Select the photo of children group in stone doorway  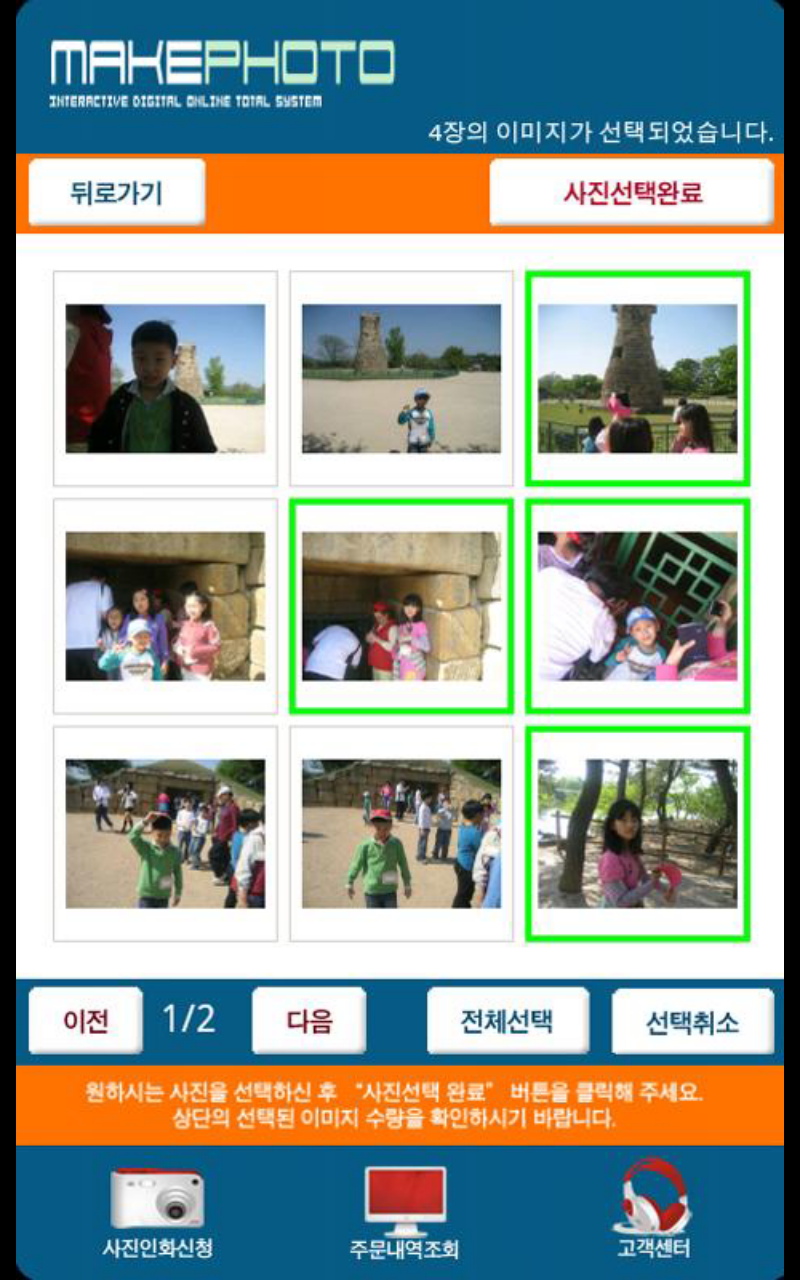[x=165, y=606]
